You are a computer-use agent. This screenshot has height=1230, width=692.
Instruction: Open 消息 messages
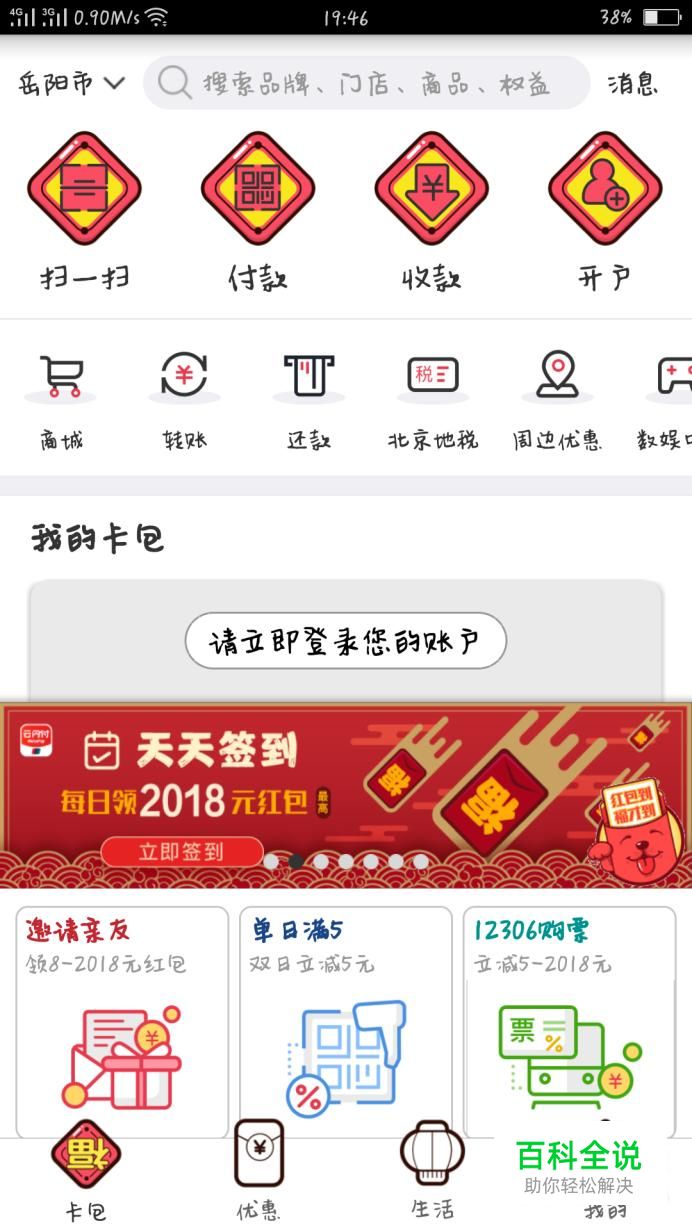pos(632,83)
